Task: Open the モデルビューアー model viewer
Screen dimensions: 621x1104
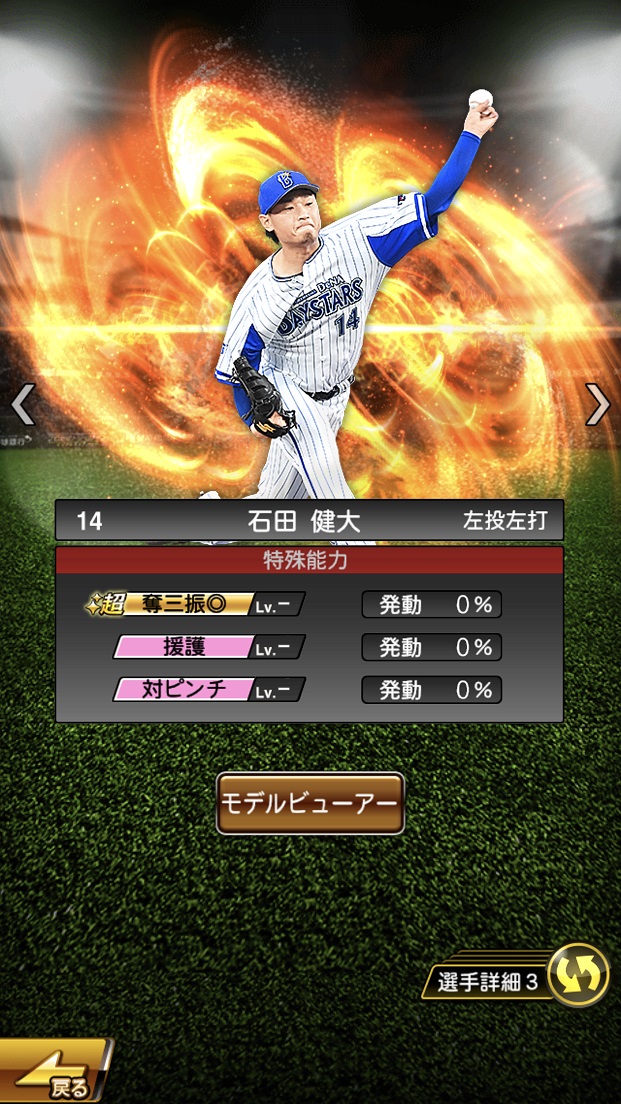Action: [310, 803]
